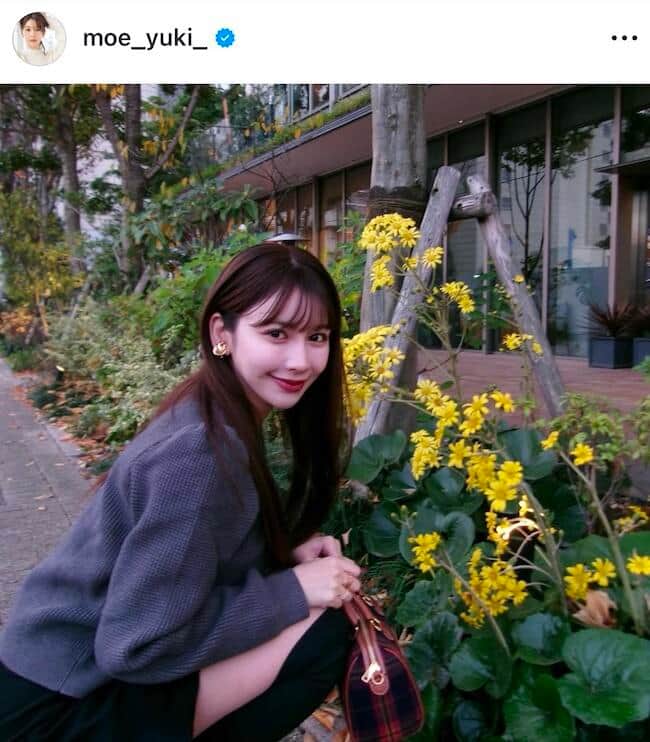Open moe_yuki_ profile picture
Image resolution: width=650 pixels, height=742 pixels.
(38, 39)
